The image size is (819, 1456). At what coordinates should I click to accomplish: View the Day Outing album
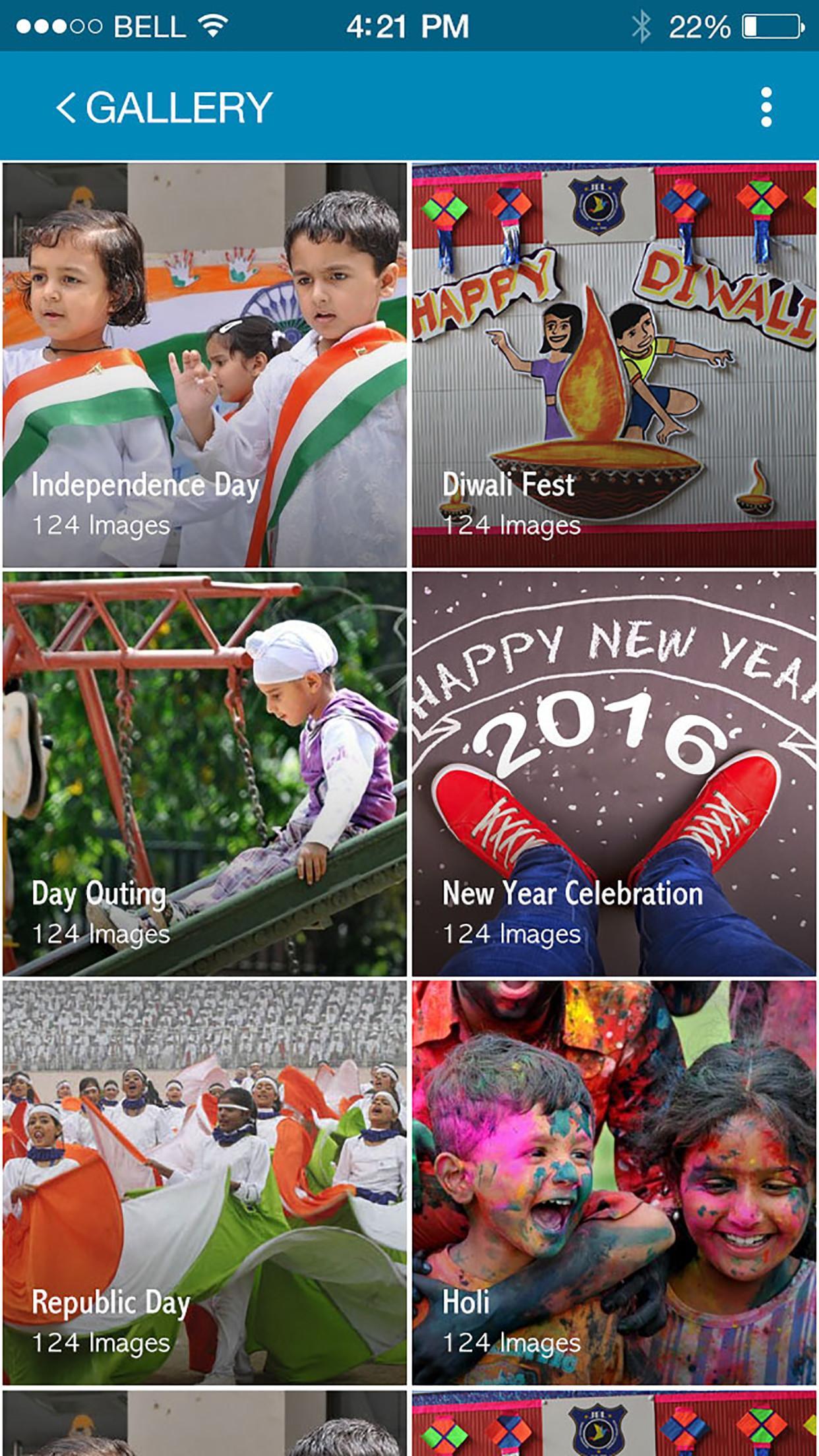pos(204,773)
